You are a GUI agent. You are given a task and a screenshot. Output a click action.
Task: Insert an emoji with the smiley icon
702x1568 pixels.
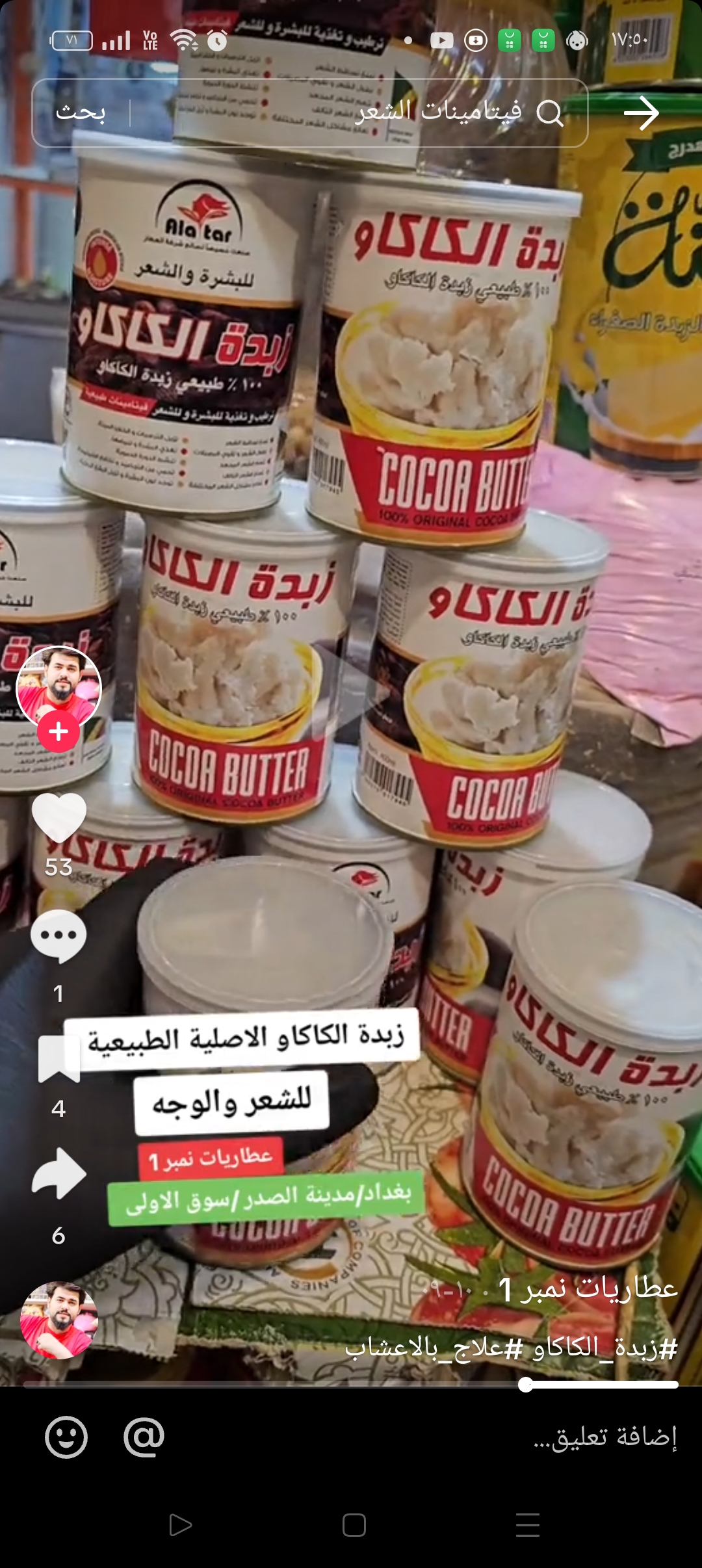pos(66,1437)
